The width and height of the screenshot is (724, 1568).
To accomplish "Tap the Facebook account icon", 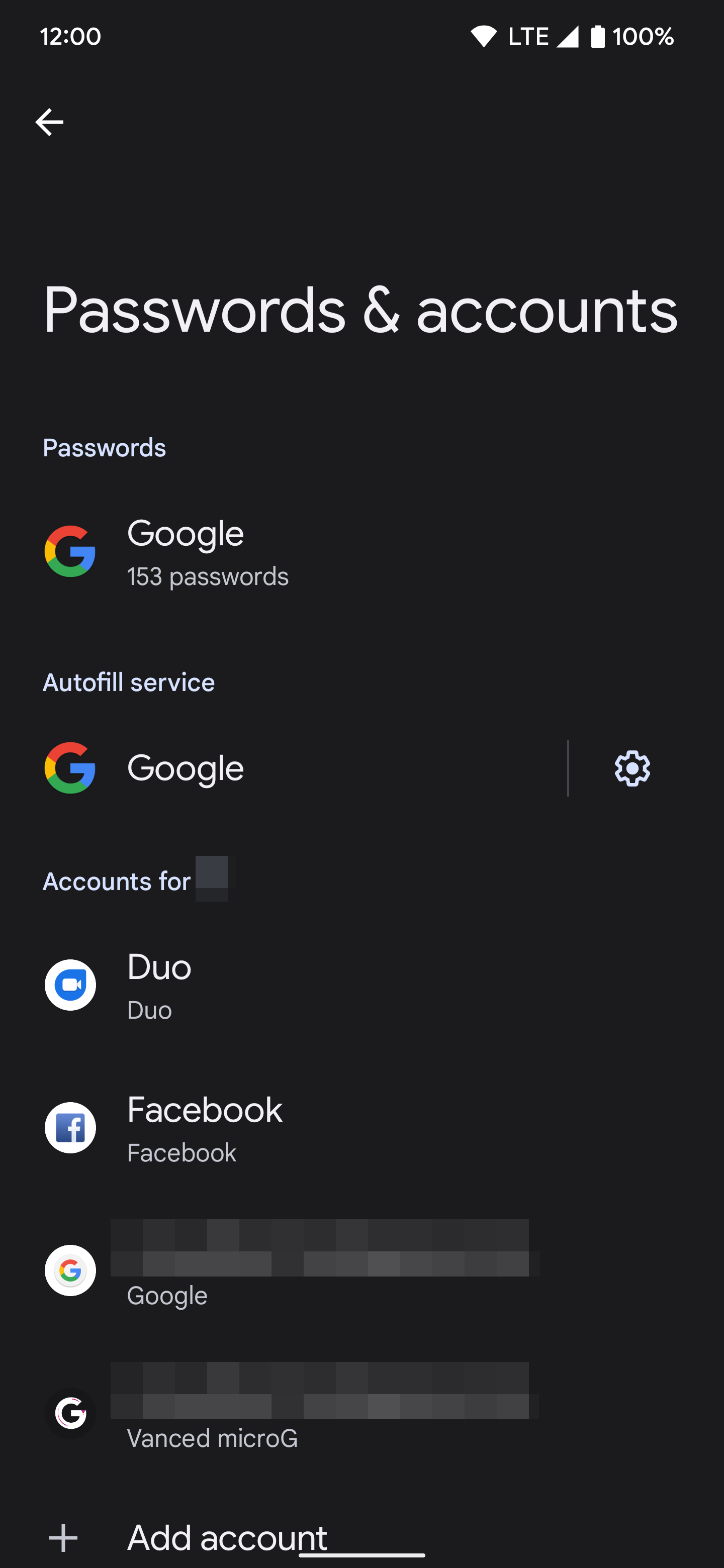I will click(x=70, y=1127).
